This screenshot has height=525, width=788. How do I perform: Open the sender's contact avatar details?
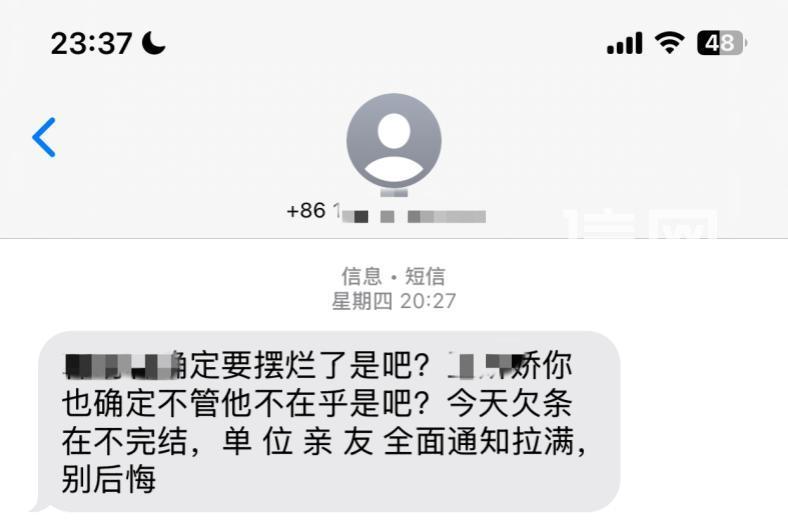pyautogui.click(x=393, y=140)
